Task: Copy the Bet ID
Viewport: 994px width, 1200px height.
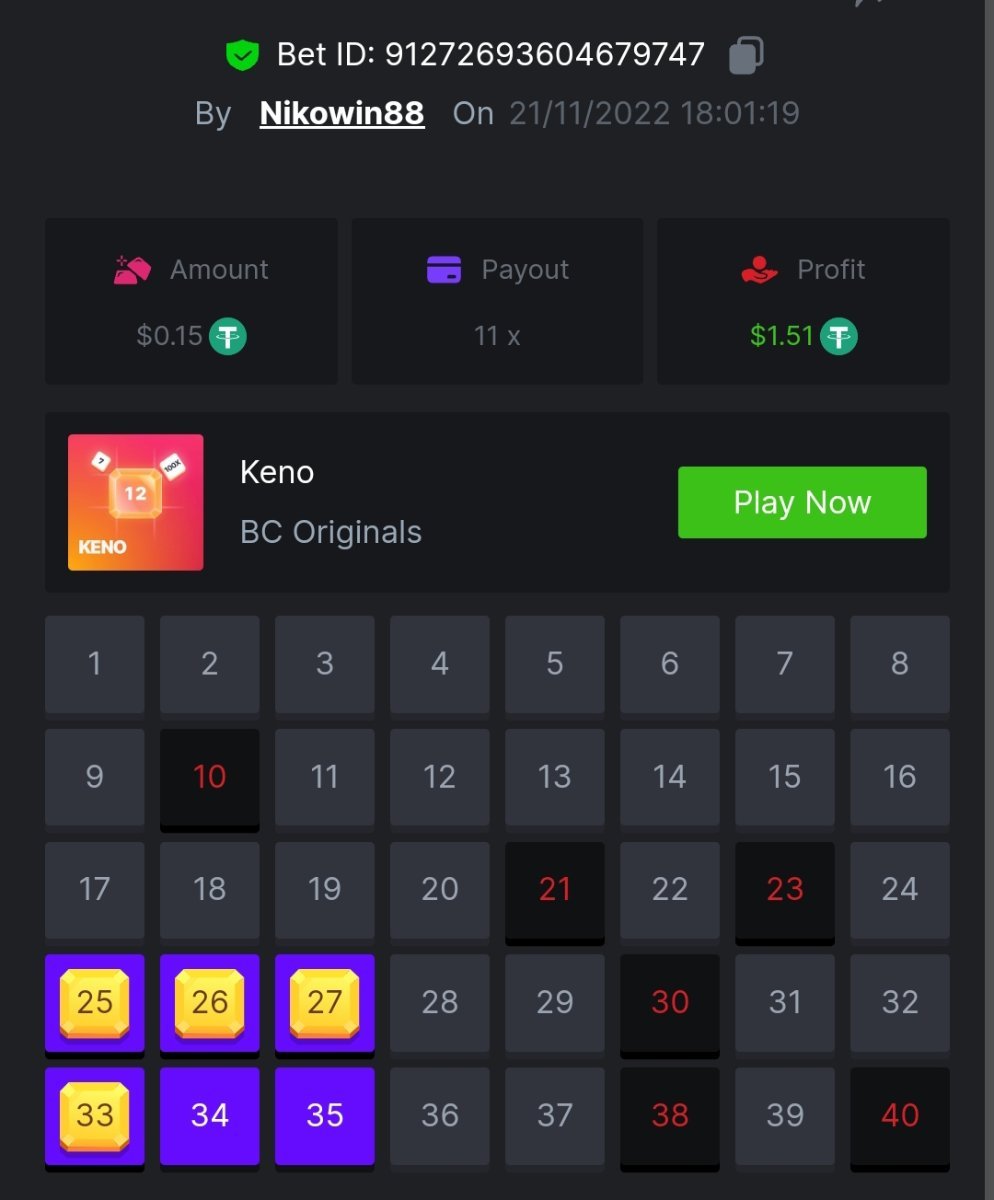Action: tap(746, 54)
